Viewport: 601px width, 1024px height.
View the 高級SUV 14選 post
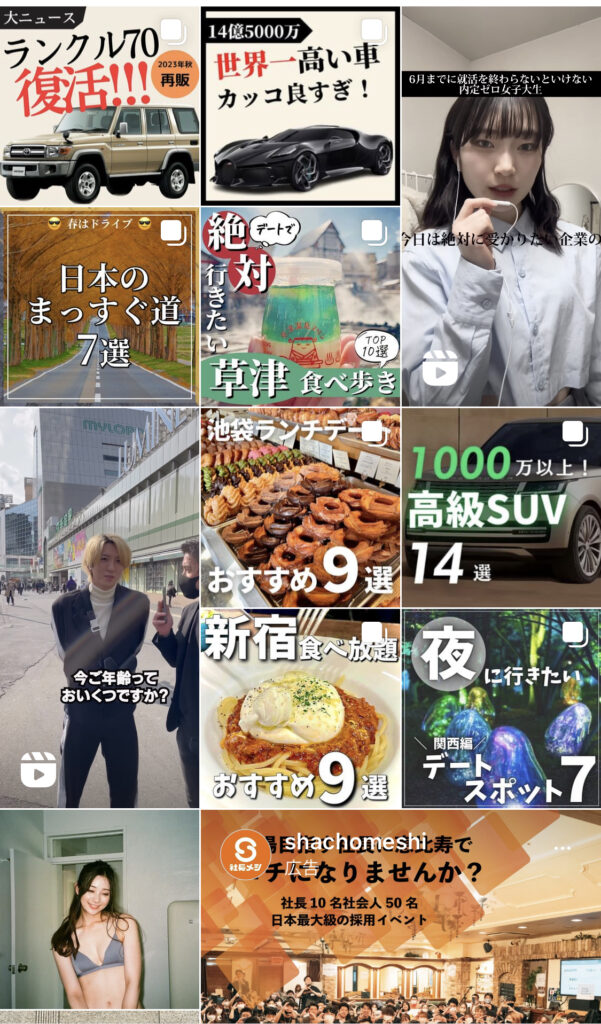click(501, 507)
